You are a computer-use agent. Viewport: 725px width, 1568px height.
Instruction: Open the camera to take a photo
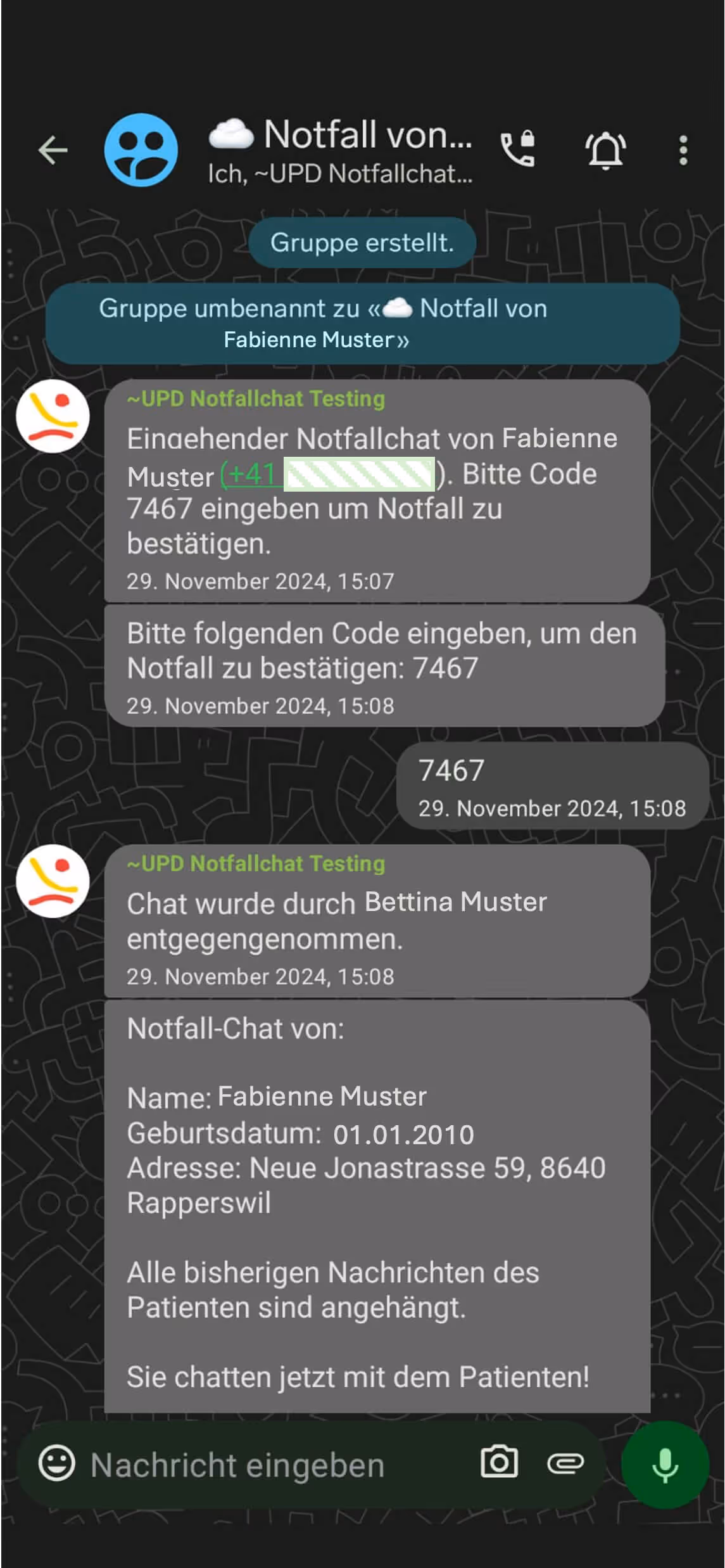tap(499, 1463)
